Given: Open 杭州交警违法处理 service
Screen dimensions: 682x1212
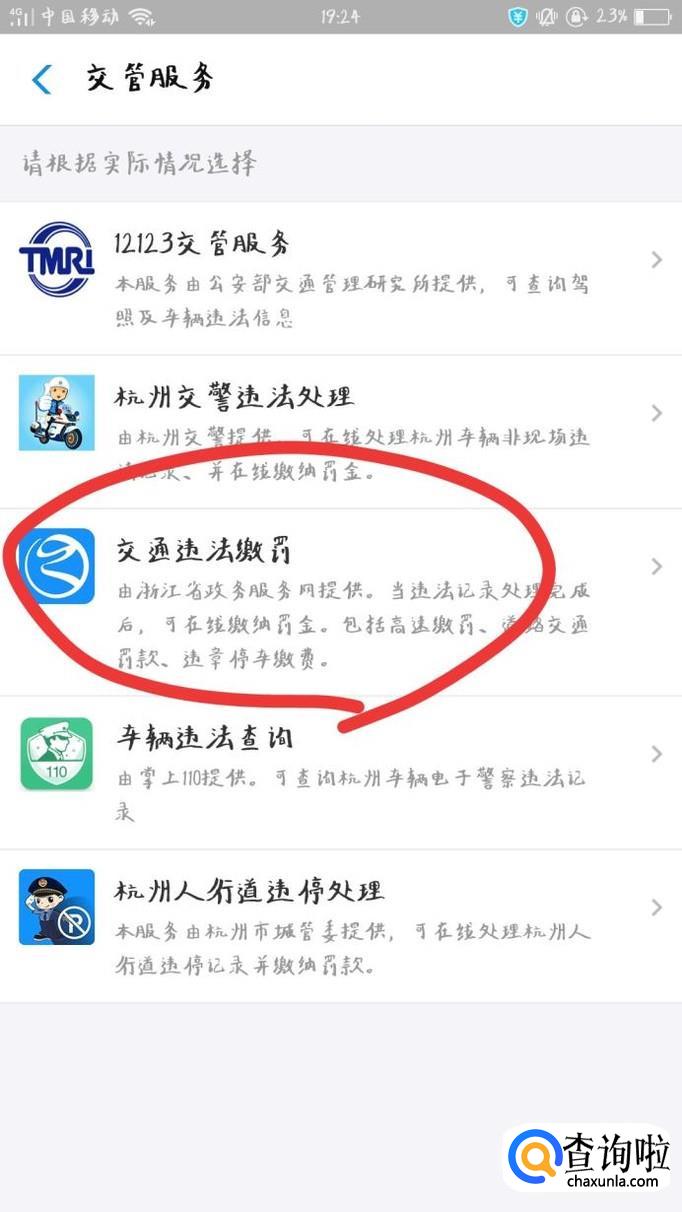Looking at the screenshot, I should tap(340, 430).
